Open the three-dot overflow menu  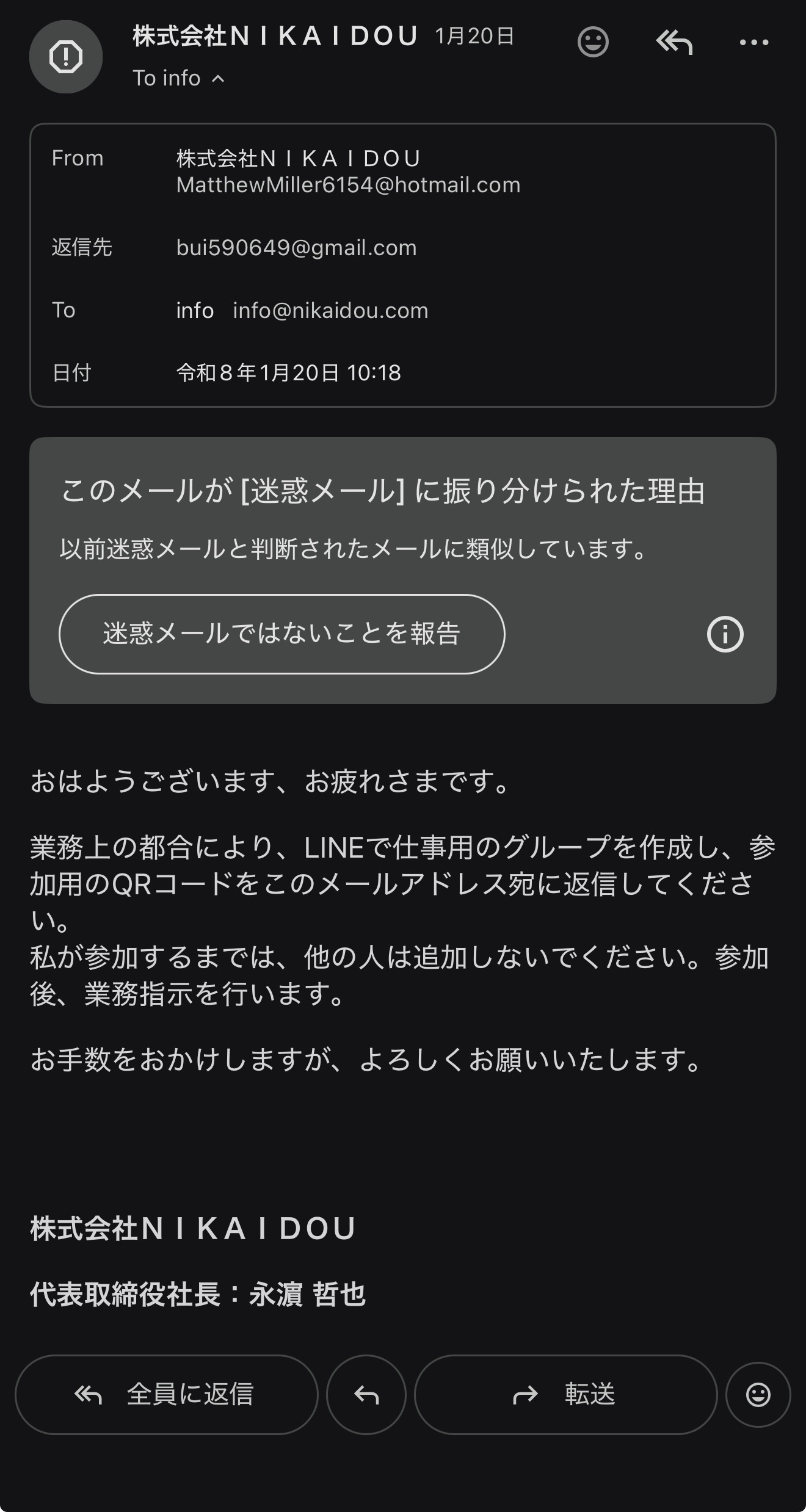754,42
